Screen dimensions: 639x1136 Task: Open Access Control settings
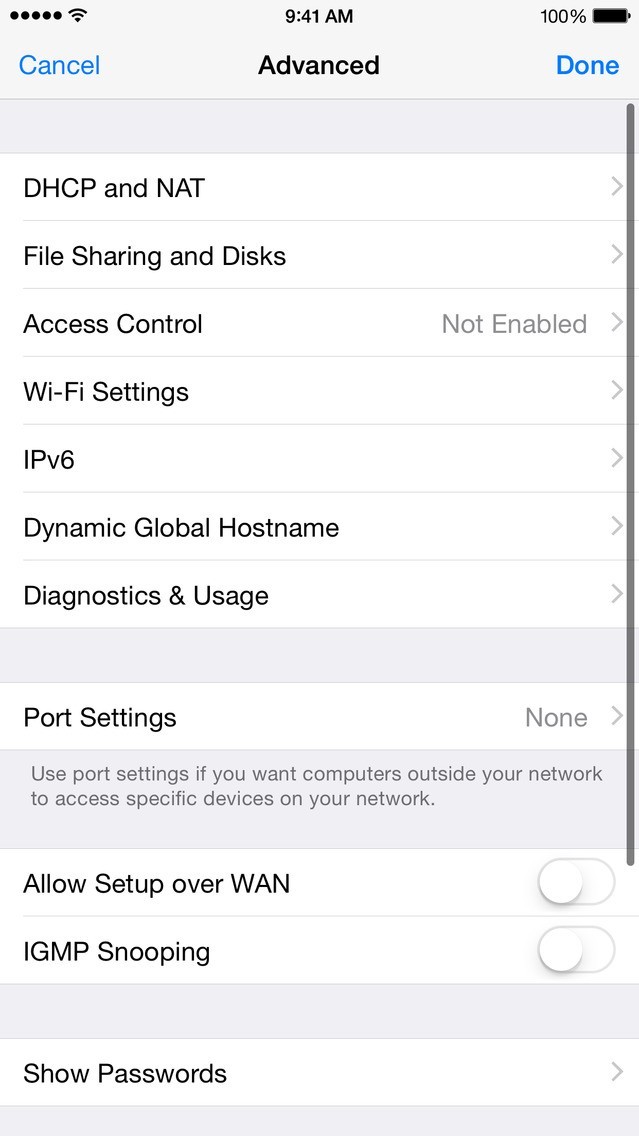coord(320,323)
